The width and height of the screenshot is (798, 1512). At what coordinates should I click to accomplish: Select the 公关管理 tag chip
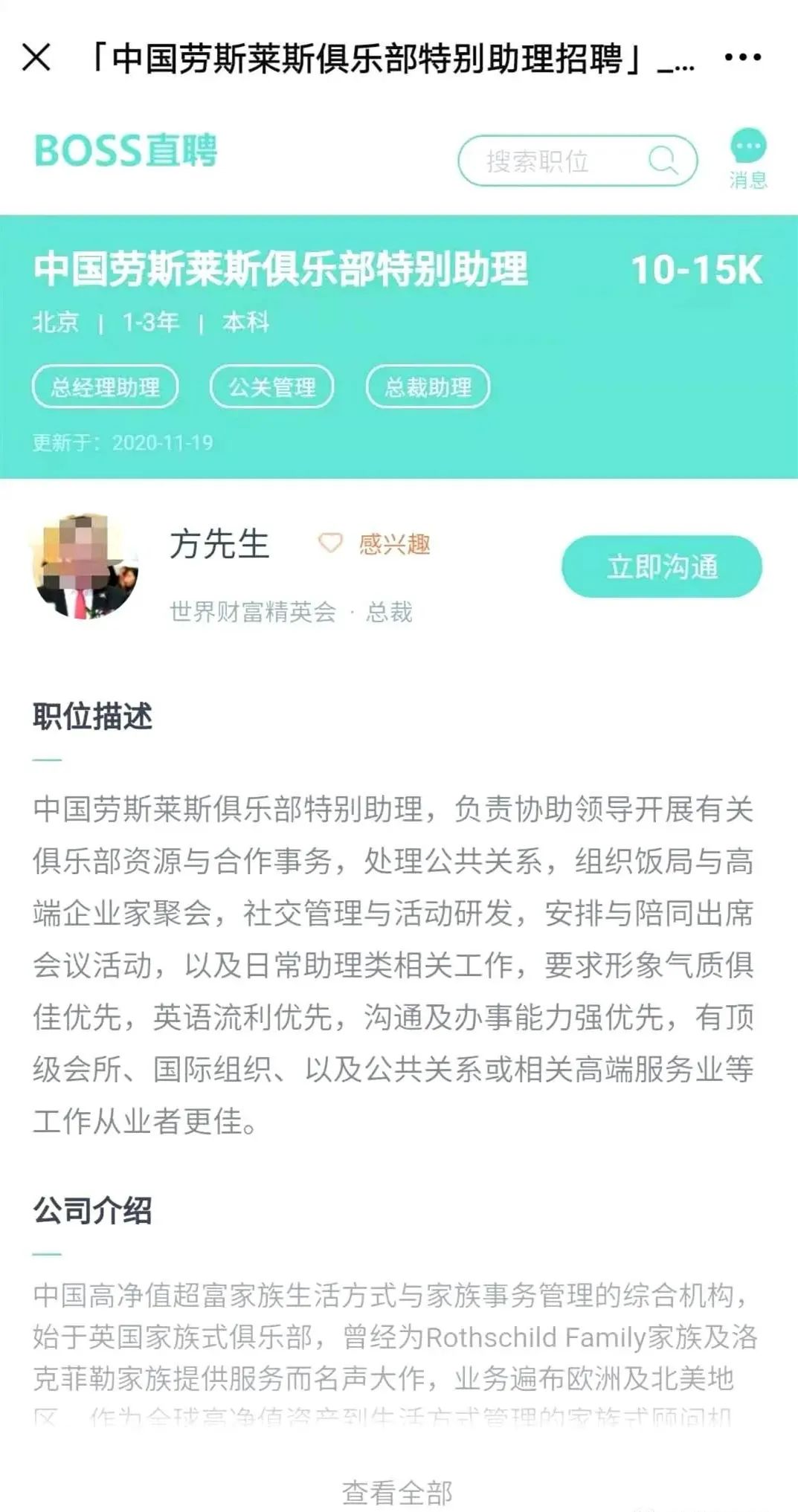tap(271, 387)
